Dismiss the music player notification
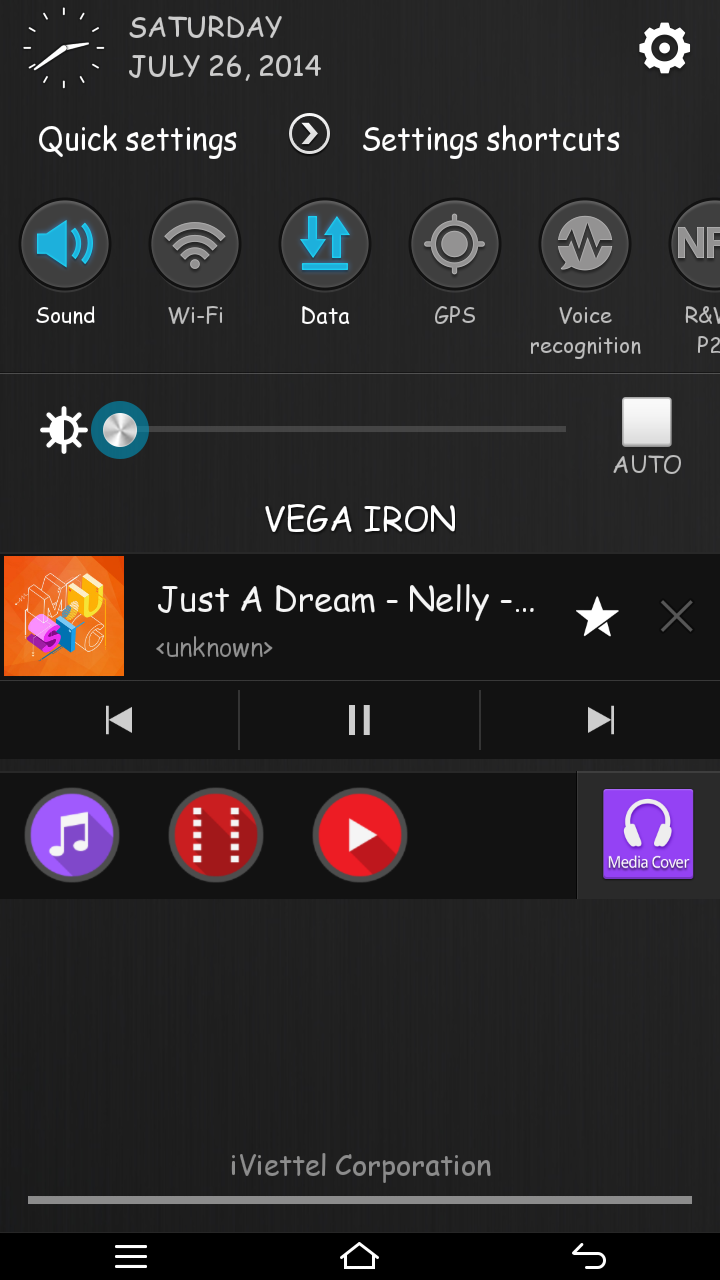The height and width of the screenshot is (1280, 720). pos(677,617)
